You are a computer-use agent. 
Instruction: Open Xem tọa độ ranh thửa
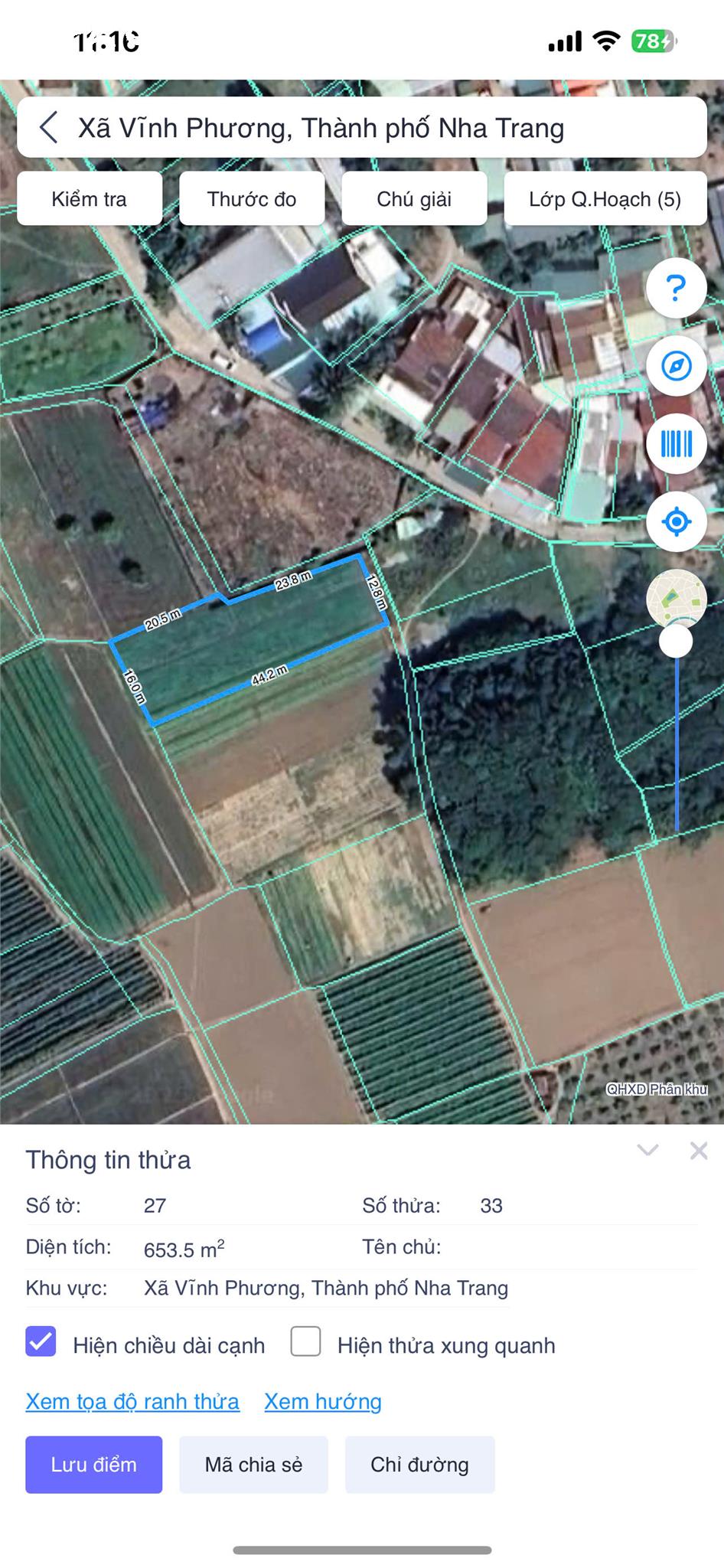pos(132,1402)
